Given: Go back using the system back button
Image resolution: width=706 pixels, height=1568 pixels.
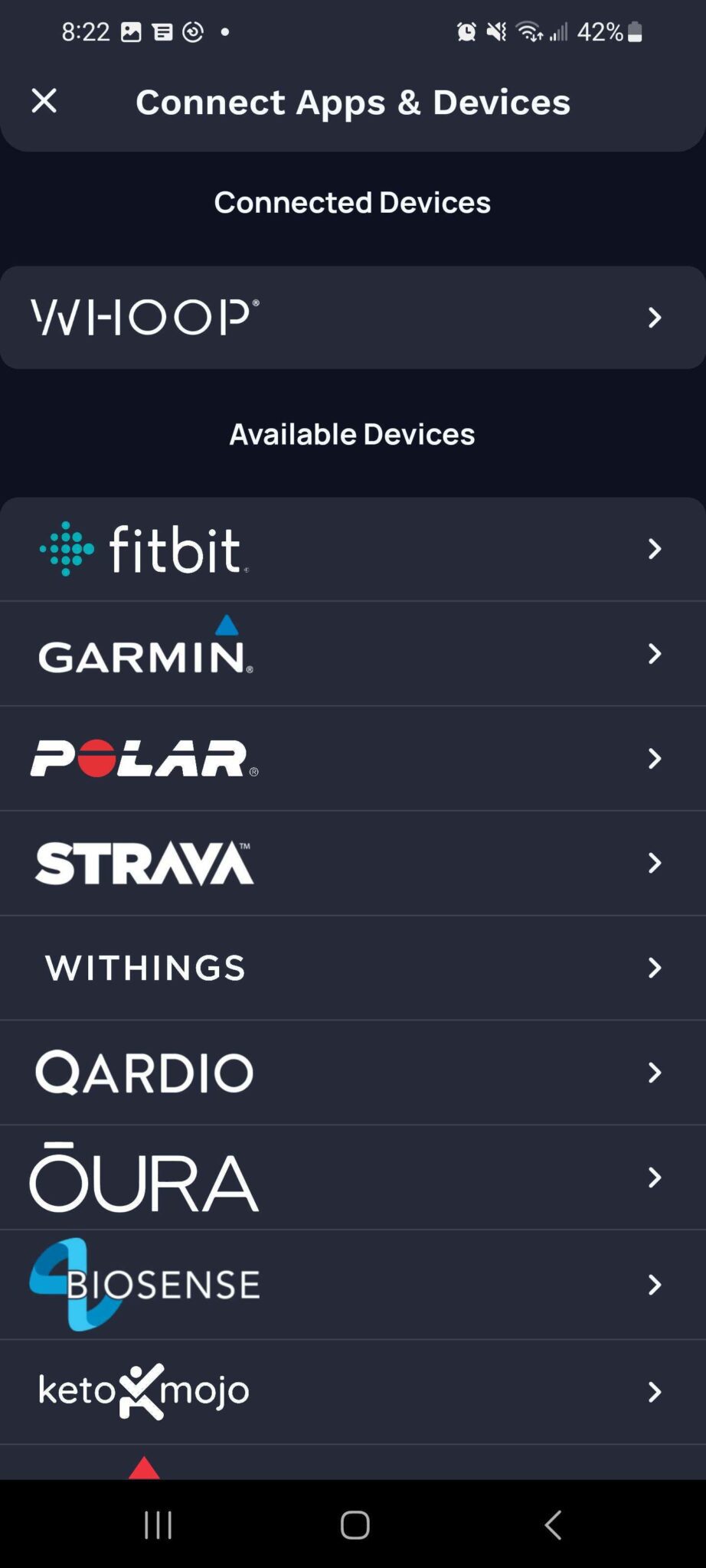Looking at the screenshot, I should [x=552, y=1524].
